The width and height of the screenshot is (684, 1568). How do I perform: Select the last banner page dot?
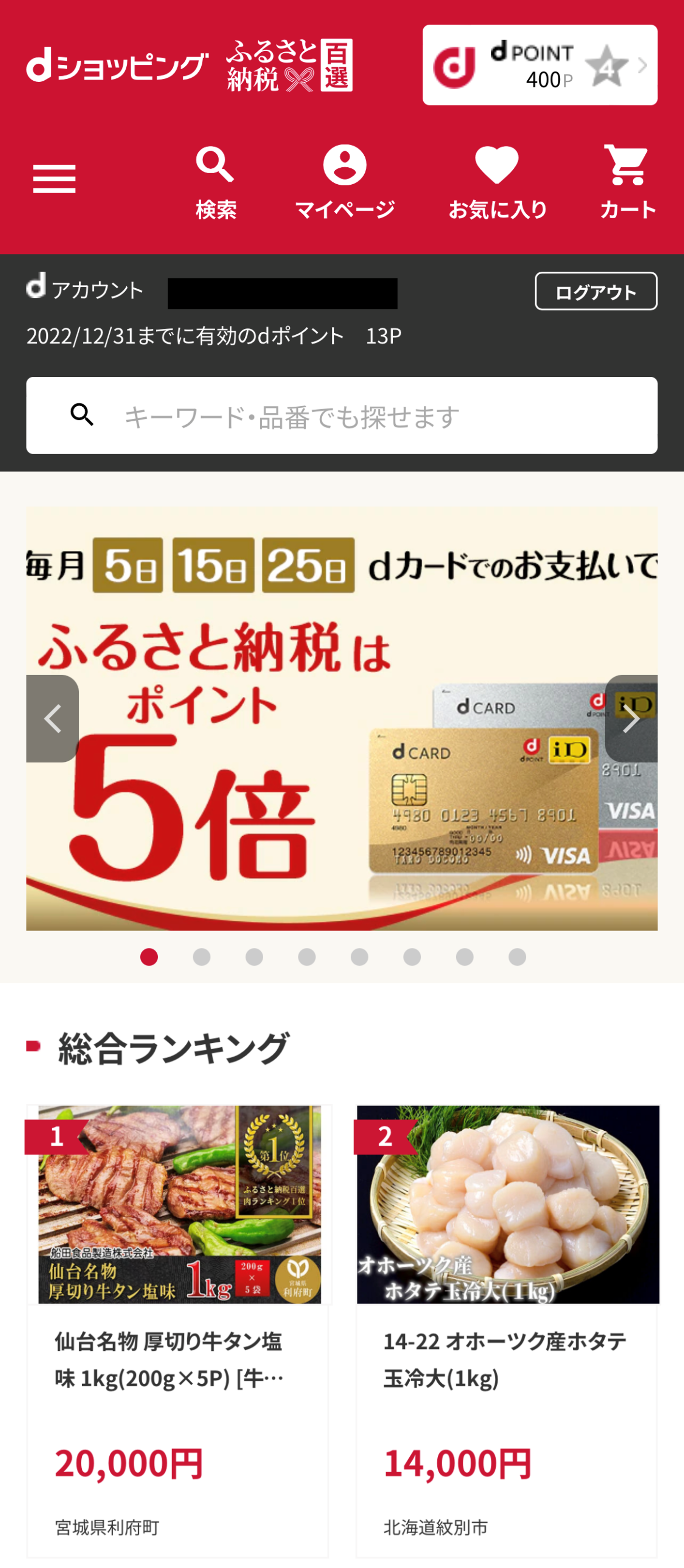pyautogui.click(x=517, y=957)
